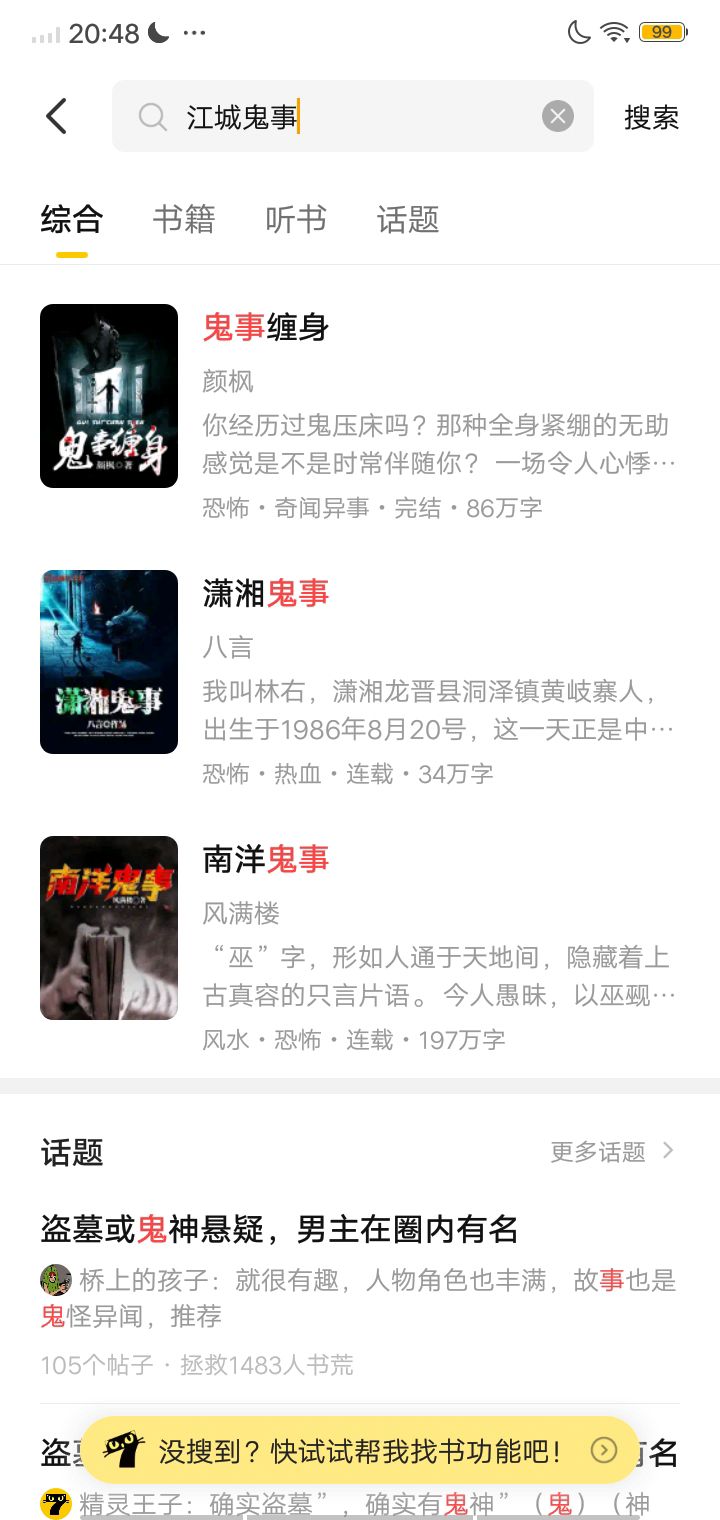Try the 帮我找书 feature banner
The width and height of the screenshot is (720, 1520).
[x=360, y=1450]
